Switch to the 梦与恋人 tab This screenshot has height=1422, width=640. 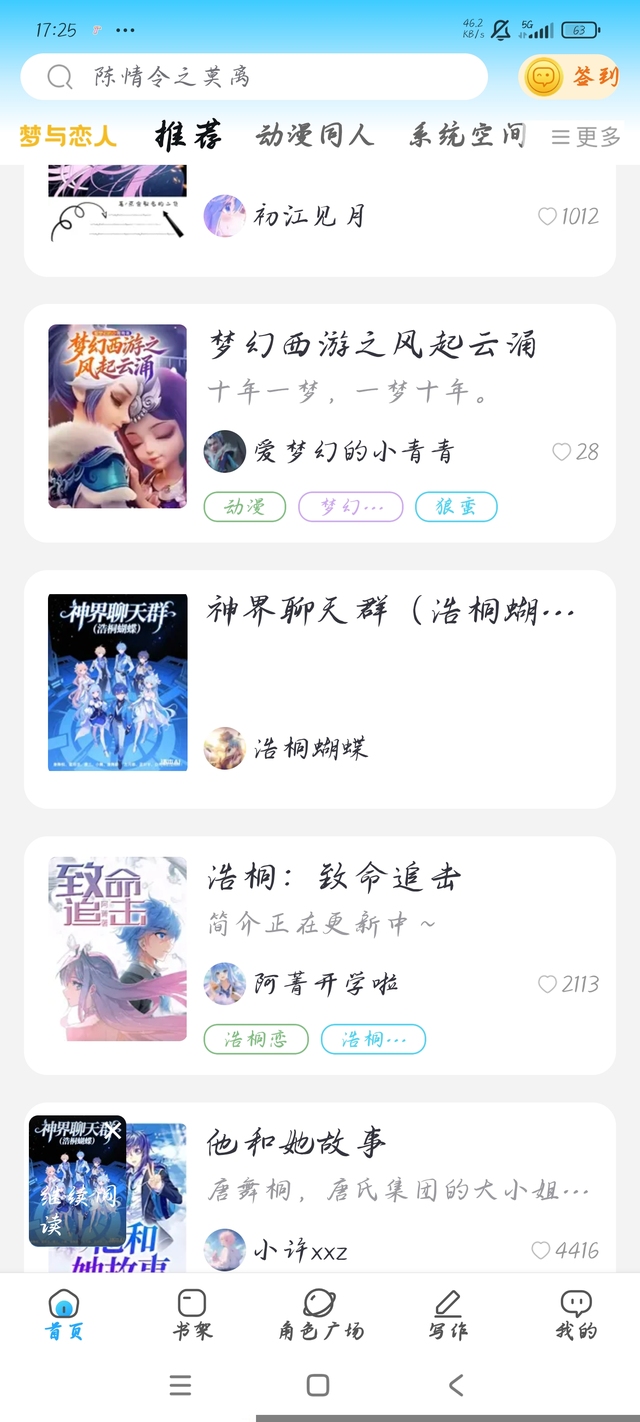tap(68, 137)
